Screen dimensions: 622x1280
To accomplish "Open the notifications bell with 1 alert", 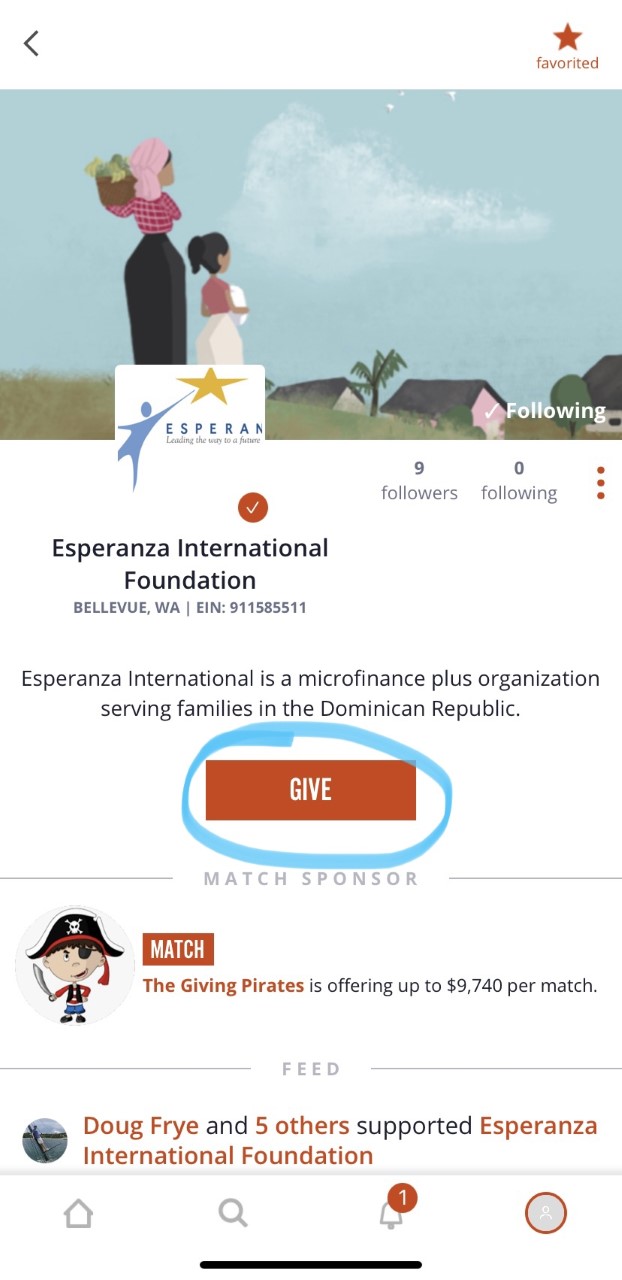I will (393, 1210).
